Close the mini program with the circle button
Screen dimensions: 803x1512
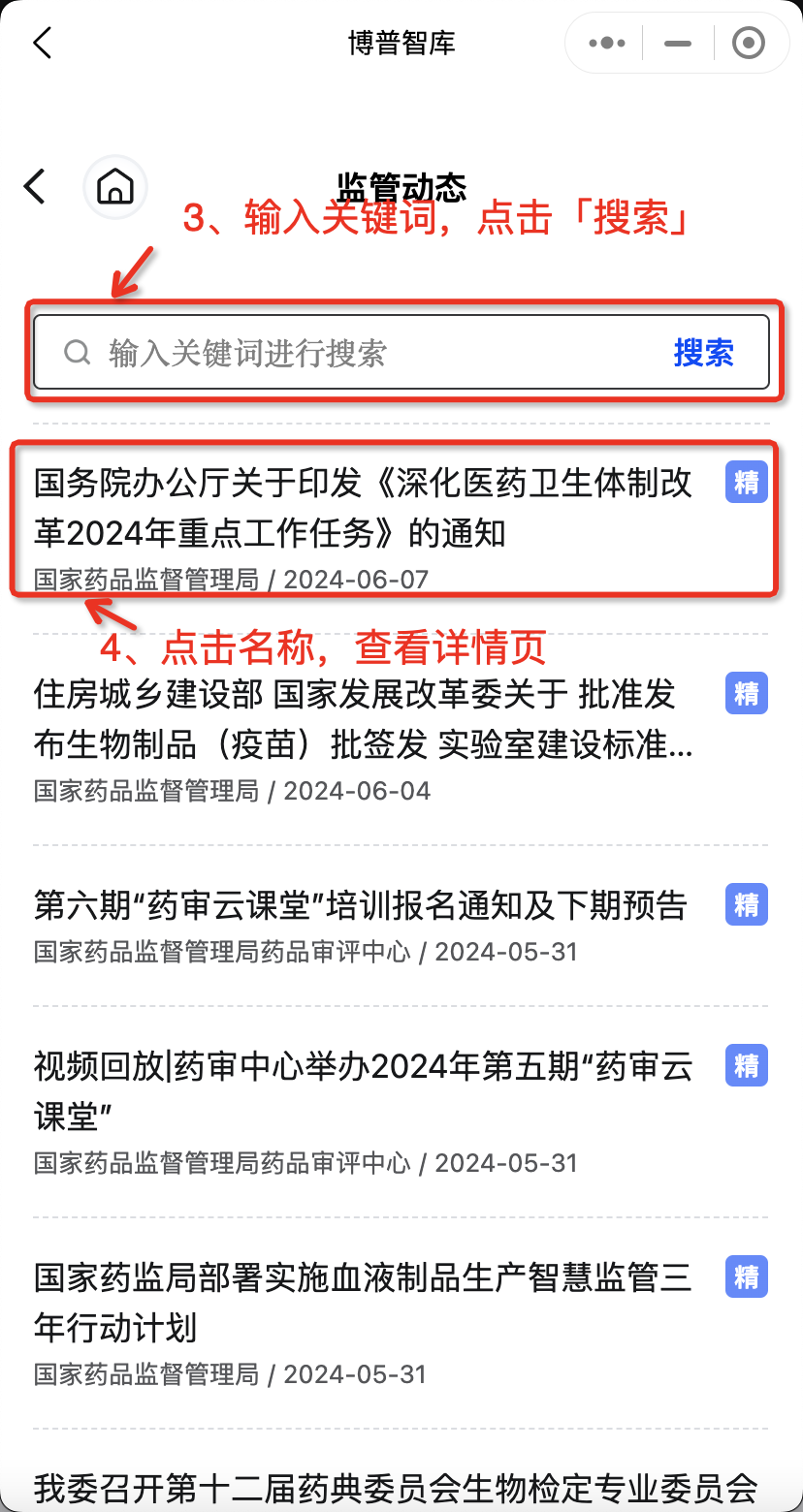749,44
